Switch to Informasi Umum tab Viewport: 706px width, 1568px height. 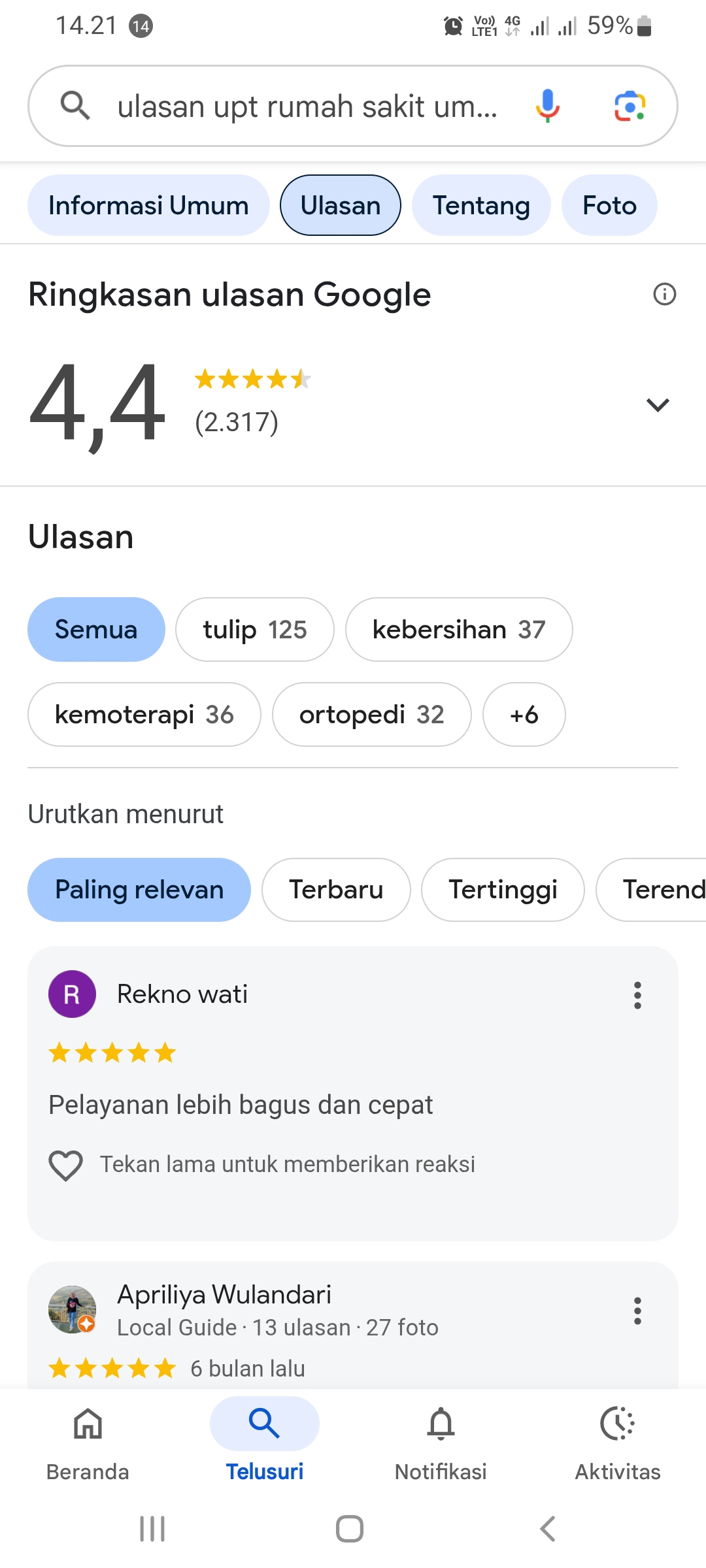(x=148, y=206)
